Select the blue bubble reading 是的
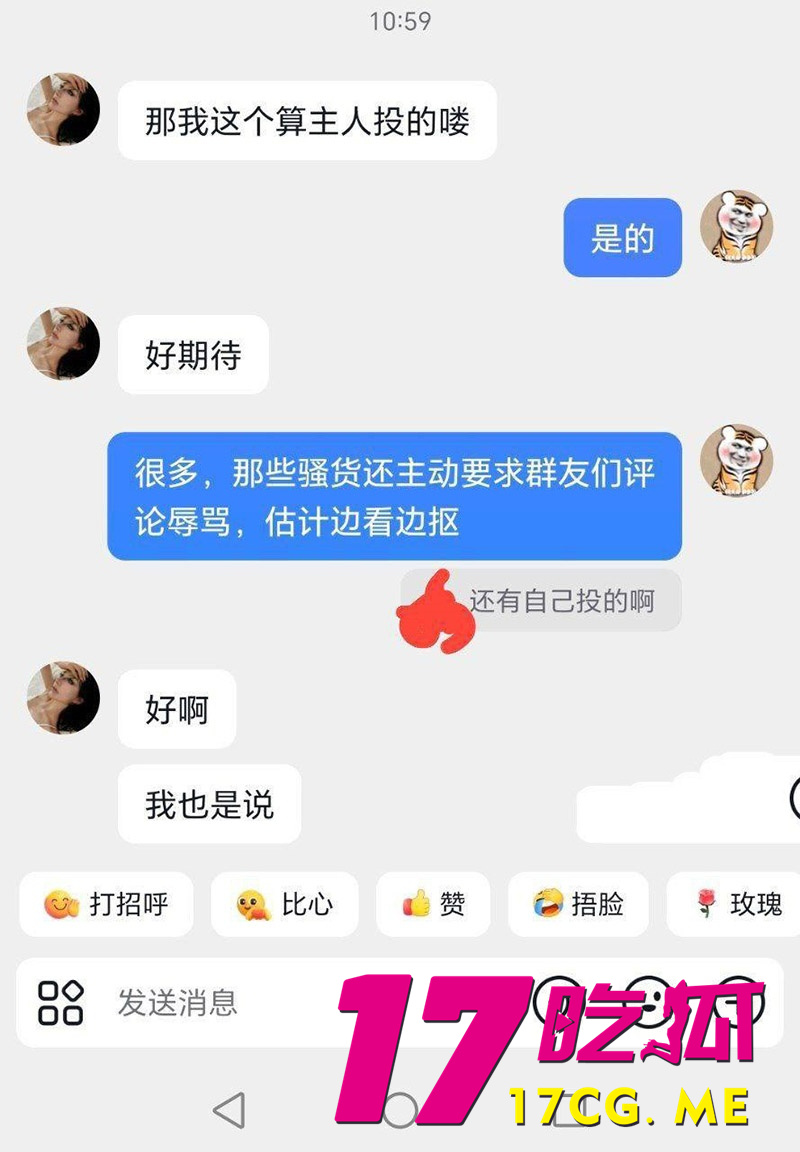This screenshot has width=800, height=1152. pos(622,237)
